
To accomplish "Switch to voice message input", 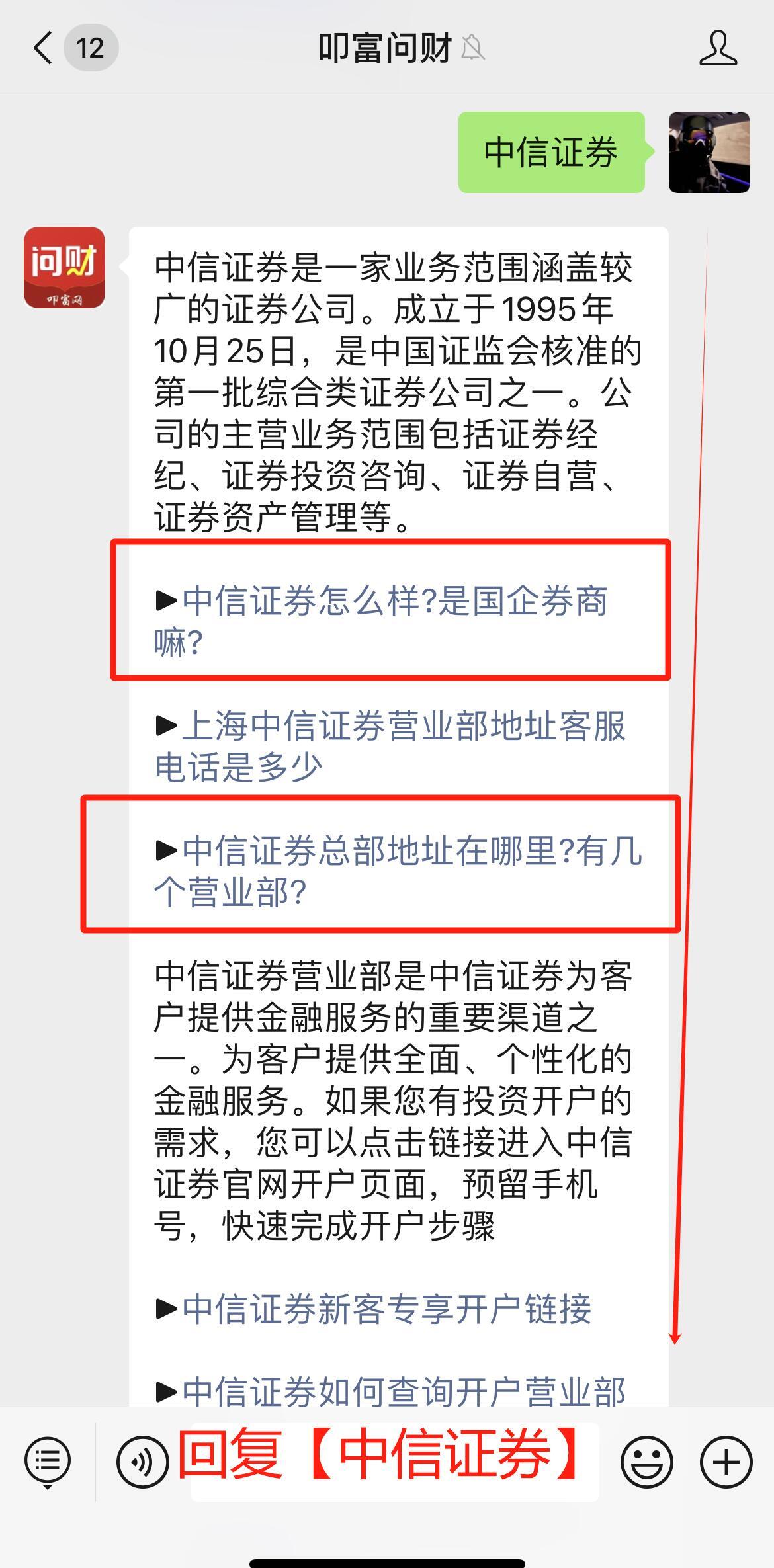I will pos(142,1461).
